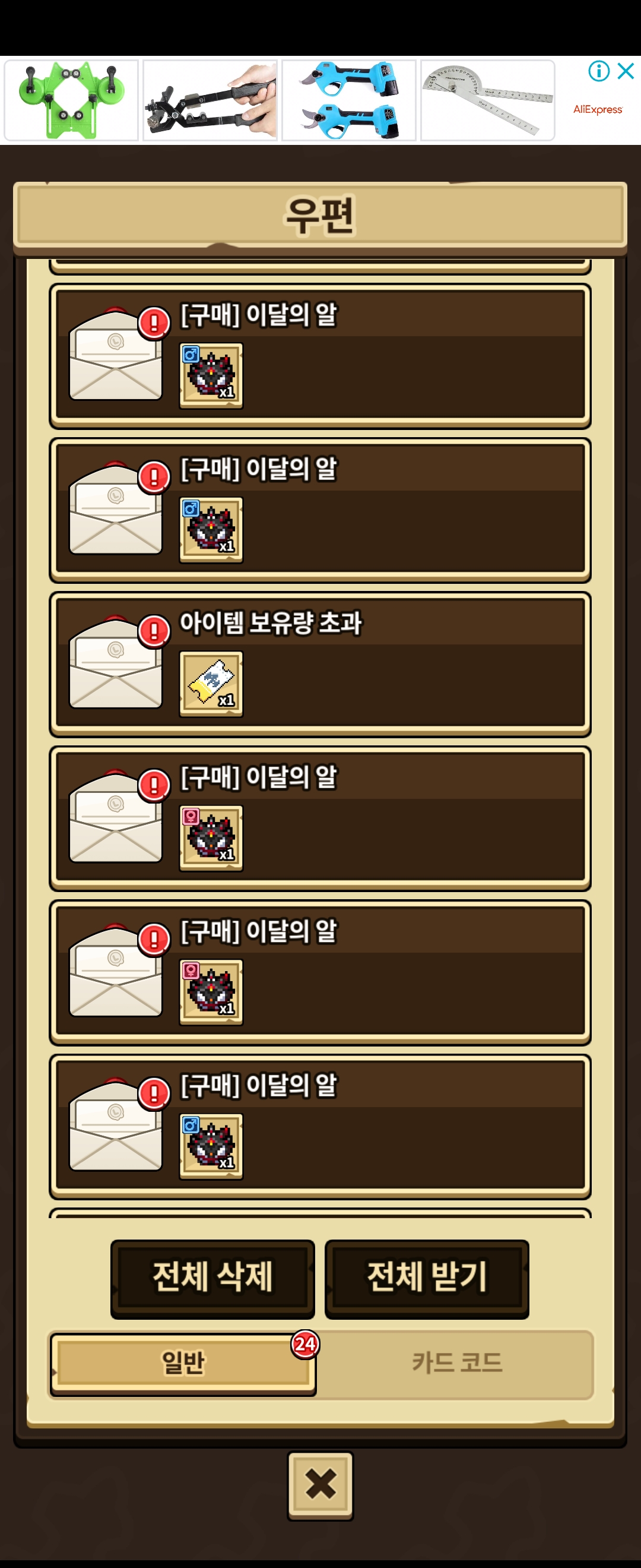Select the 일반 mail tab
Image resolution: width=641 pixels, height=1568 pixels.
182,1362
